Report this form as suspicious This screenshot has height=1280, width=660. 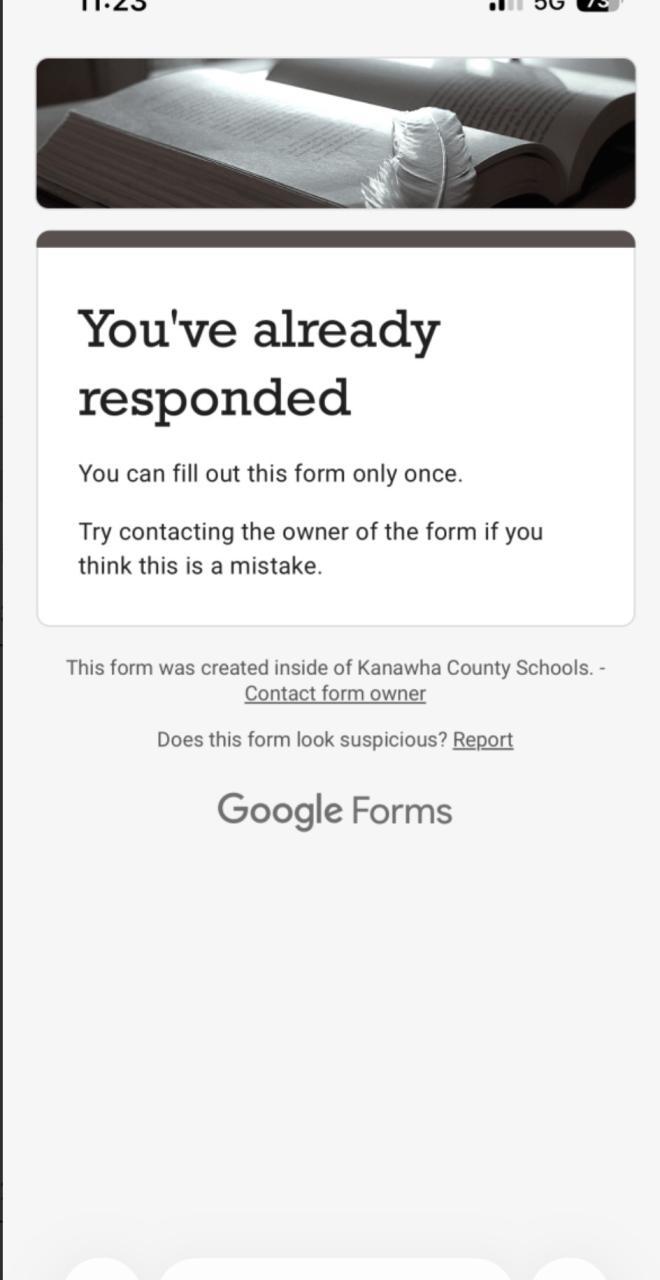tap(482, 740)
